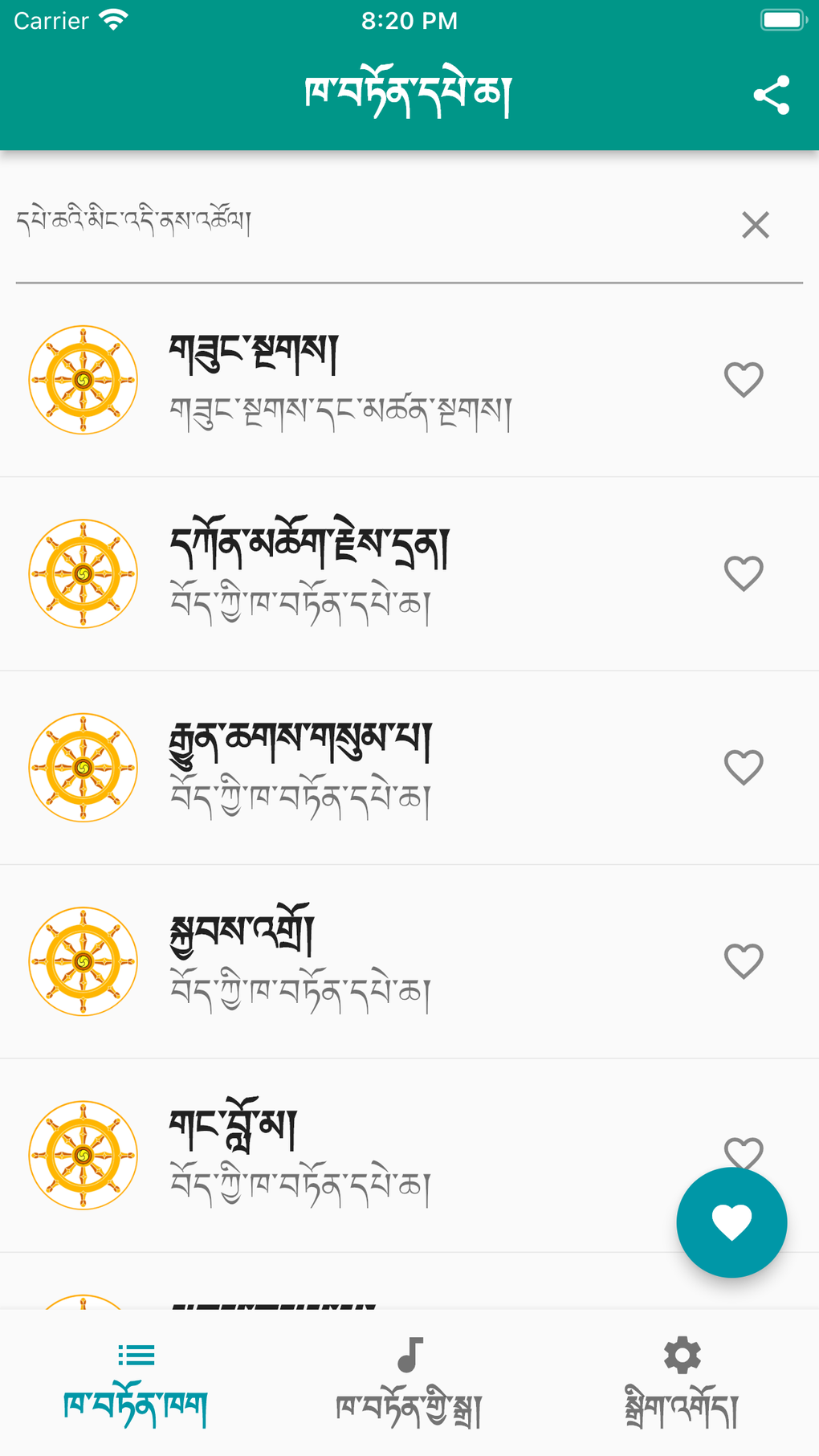Switch to the ཁ་བཏོན་ཁག list tab
The height and width of the screenshot is (1456, 819).
(136, 1384)
